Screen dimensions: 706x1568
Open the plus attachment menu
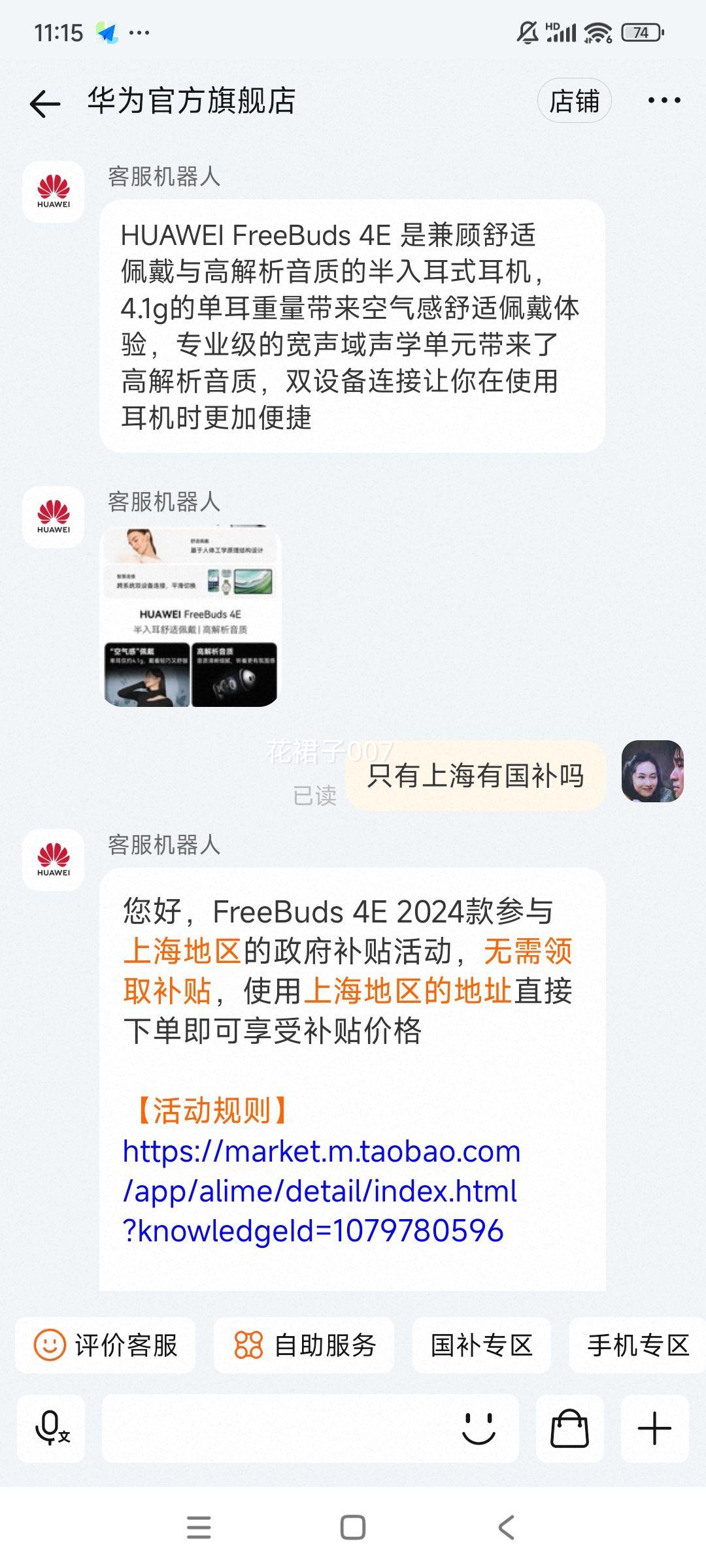pyautogui.click(x=654, y=1429)
